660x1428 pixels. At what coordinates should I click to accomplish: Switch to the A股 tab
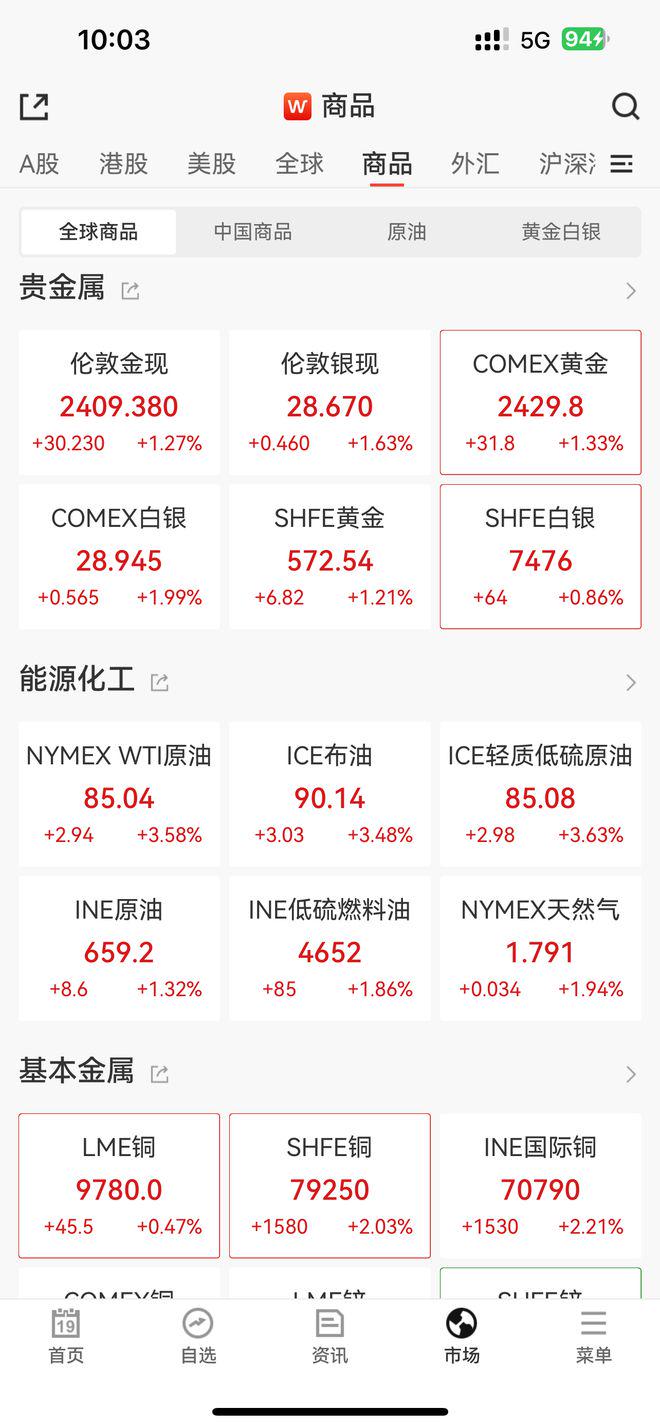click(x=40, y=163)
